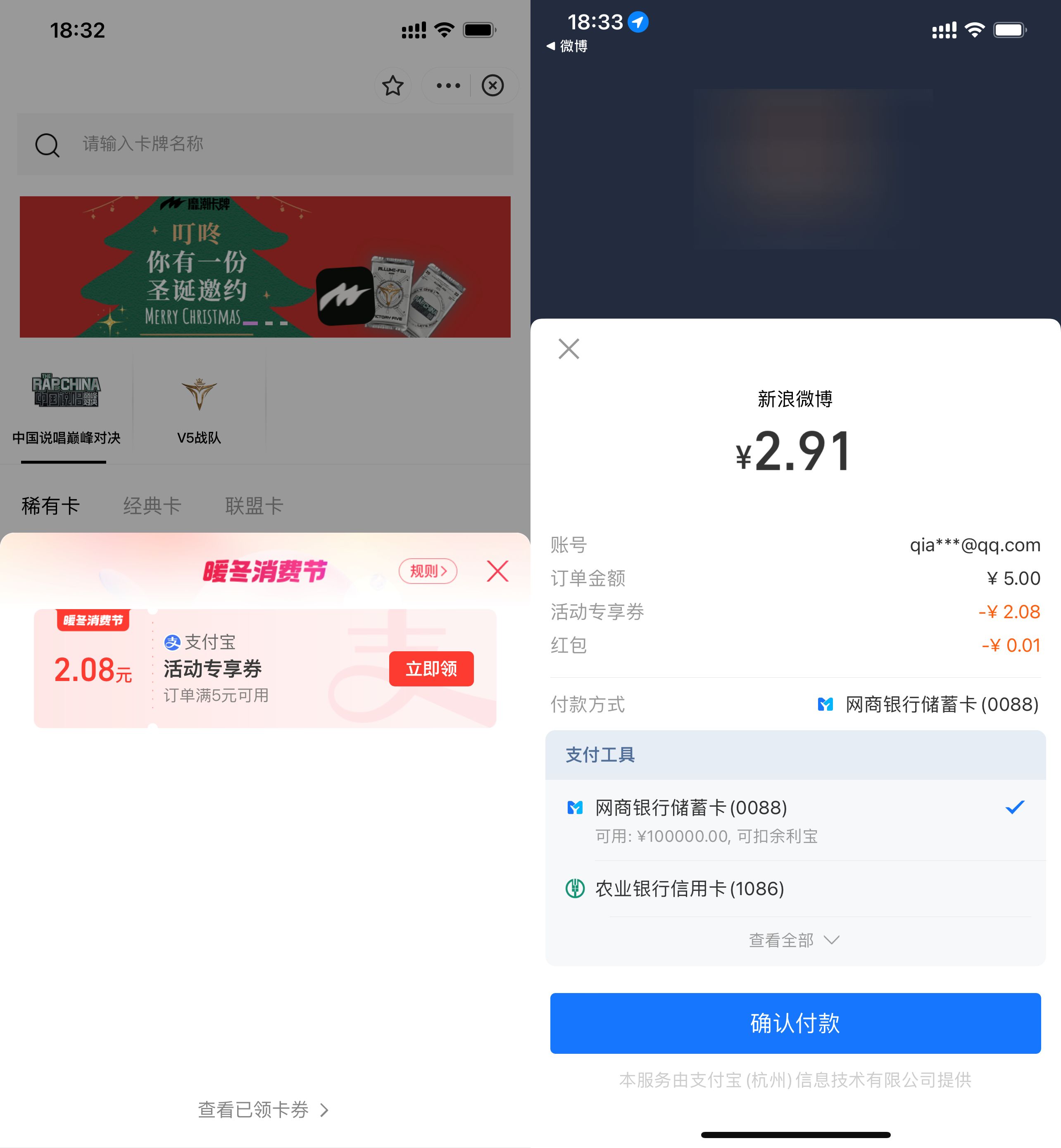Select the 中国说唱巅峰对决 tab
Image resolution: width=1061 pixels, height=1148 pixels.
click(66, 409)
